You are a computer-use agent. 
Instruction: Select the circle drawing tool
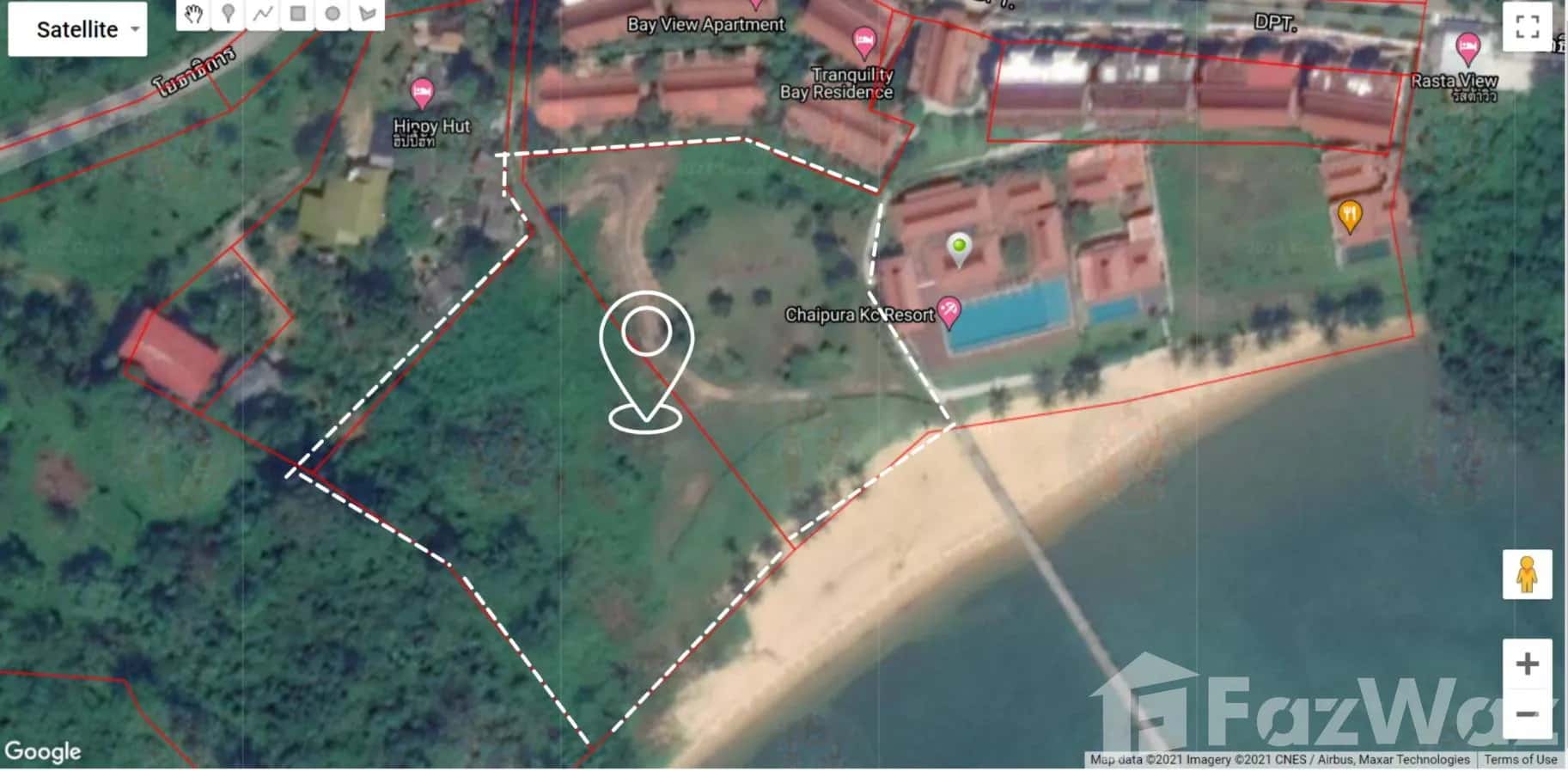[333, 13]
